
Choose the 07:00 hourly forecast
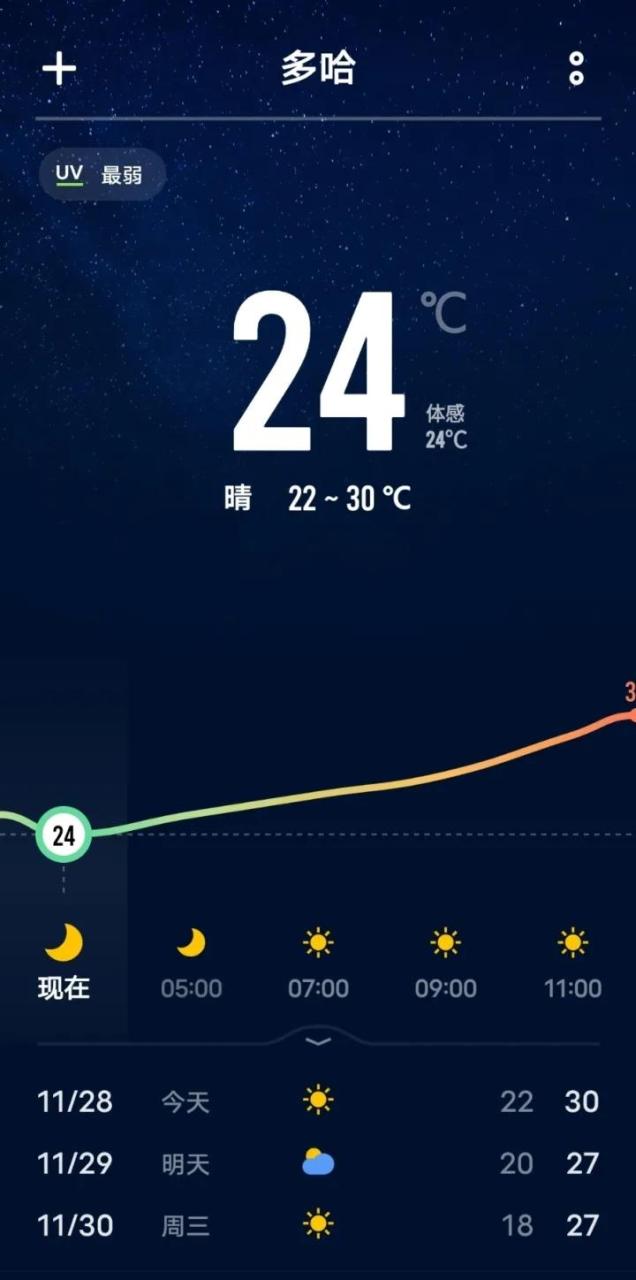(x=318, y=964)
